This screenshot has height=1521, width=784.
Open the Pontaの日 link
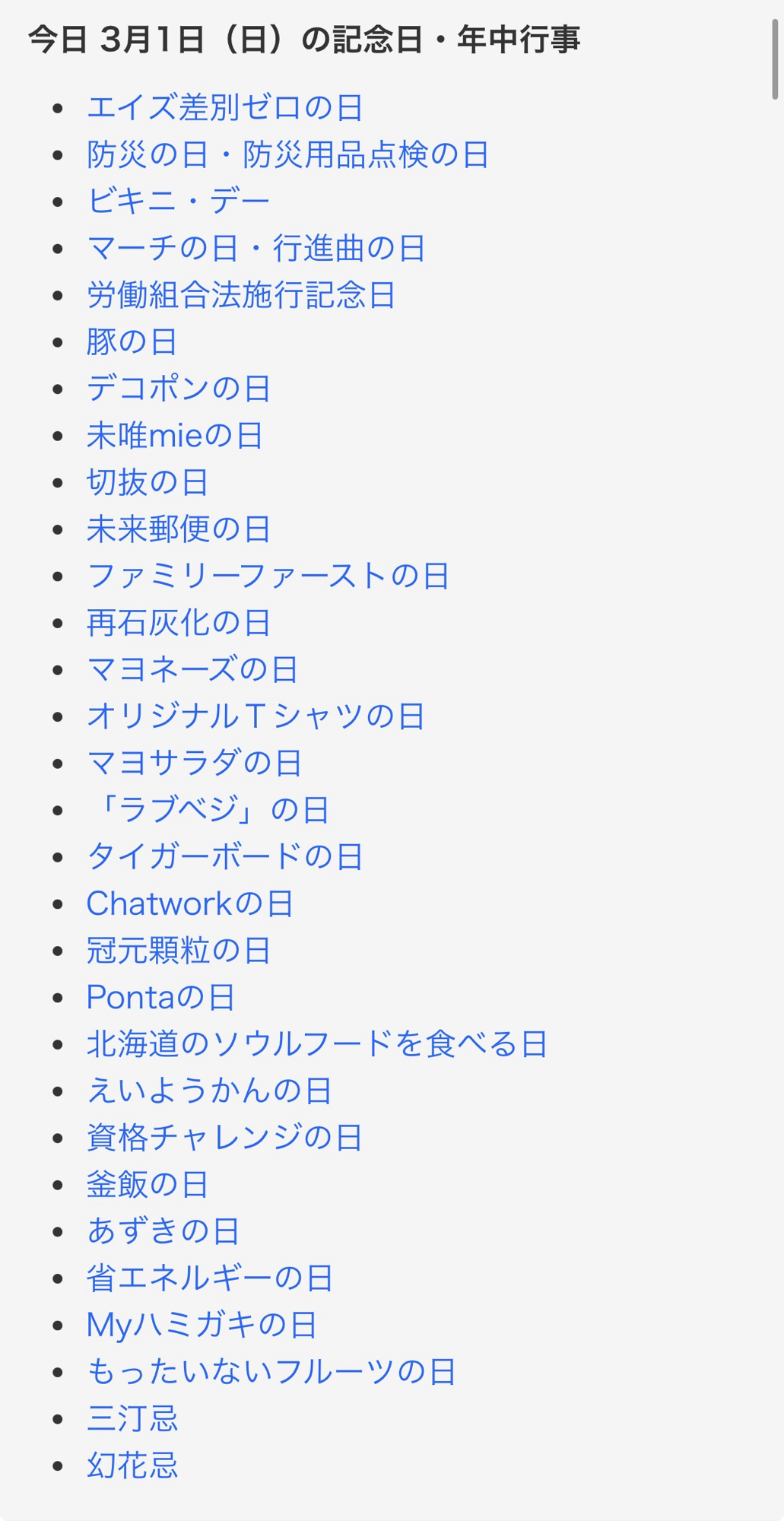pos(160,997)
